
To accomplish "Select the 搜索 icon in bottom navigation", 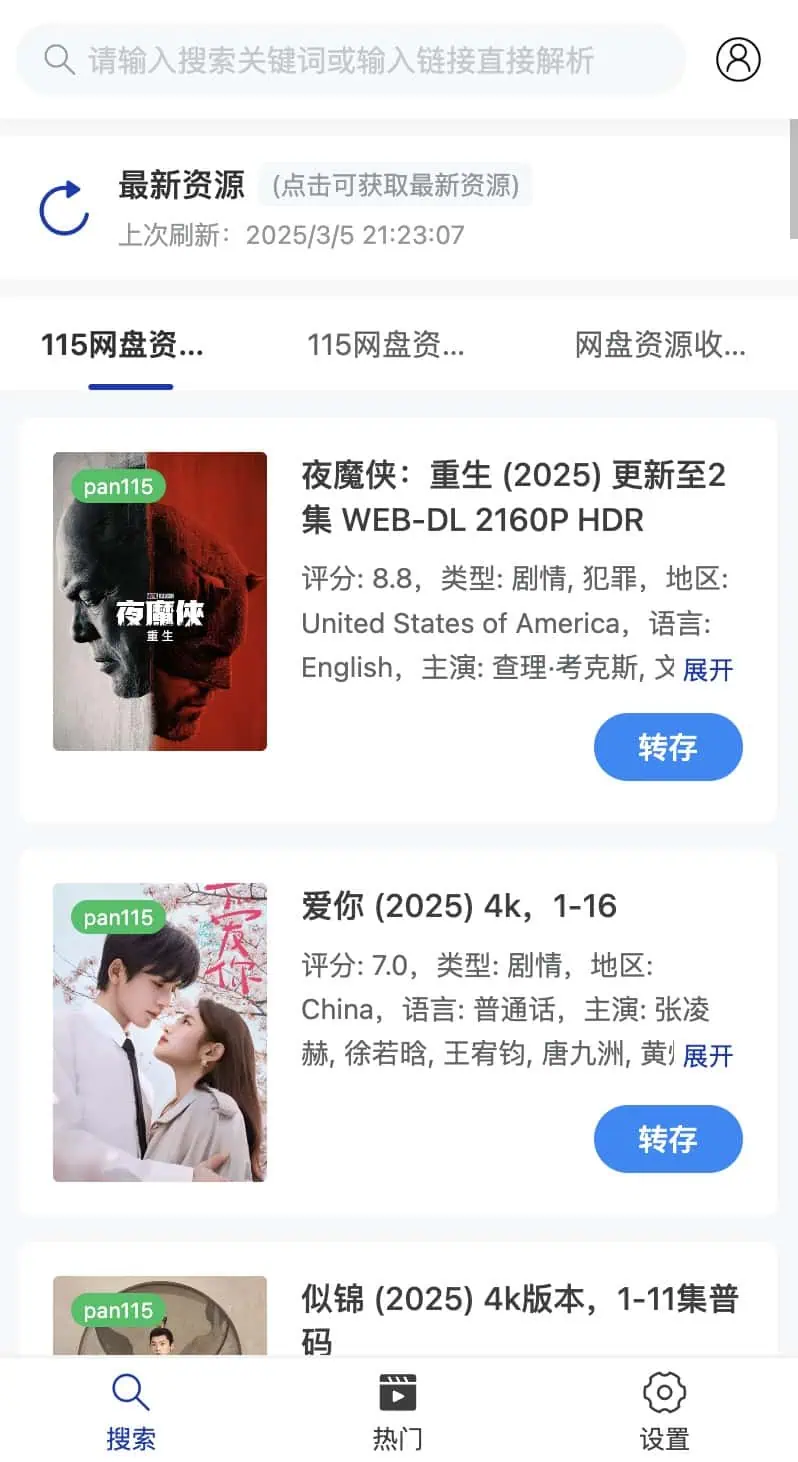I will coord(131,1391).
